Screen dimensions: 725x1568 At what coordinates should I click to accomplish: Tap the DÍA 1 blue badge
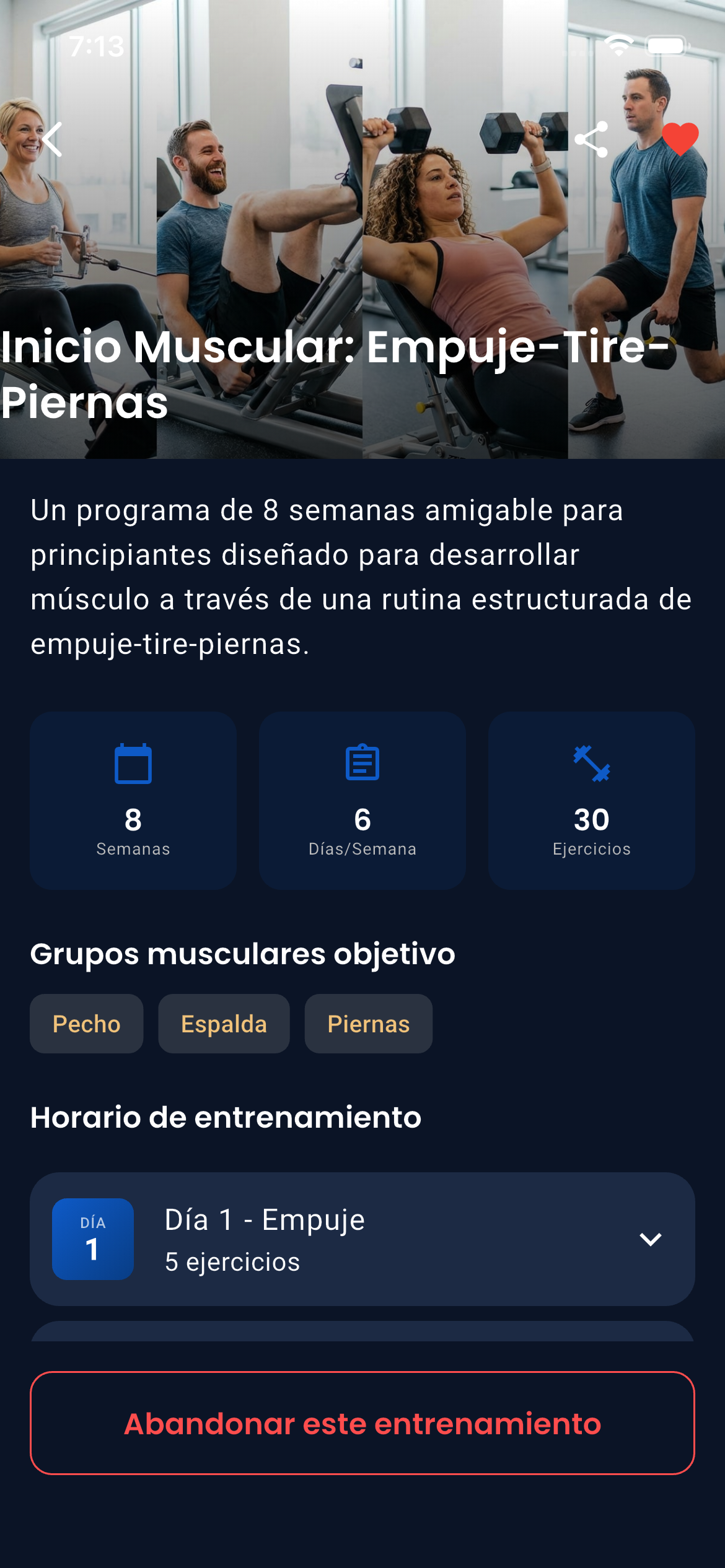pyautogui.click(x=93, y=1239)
